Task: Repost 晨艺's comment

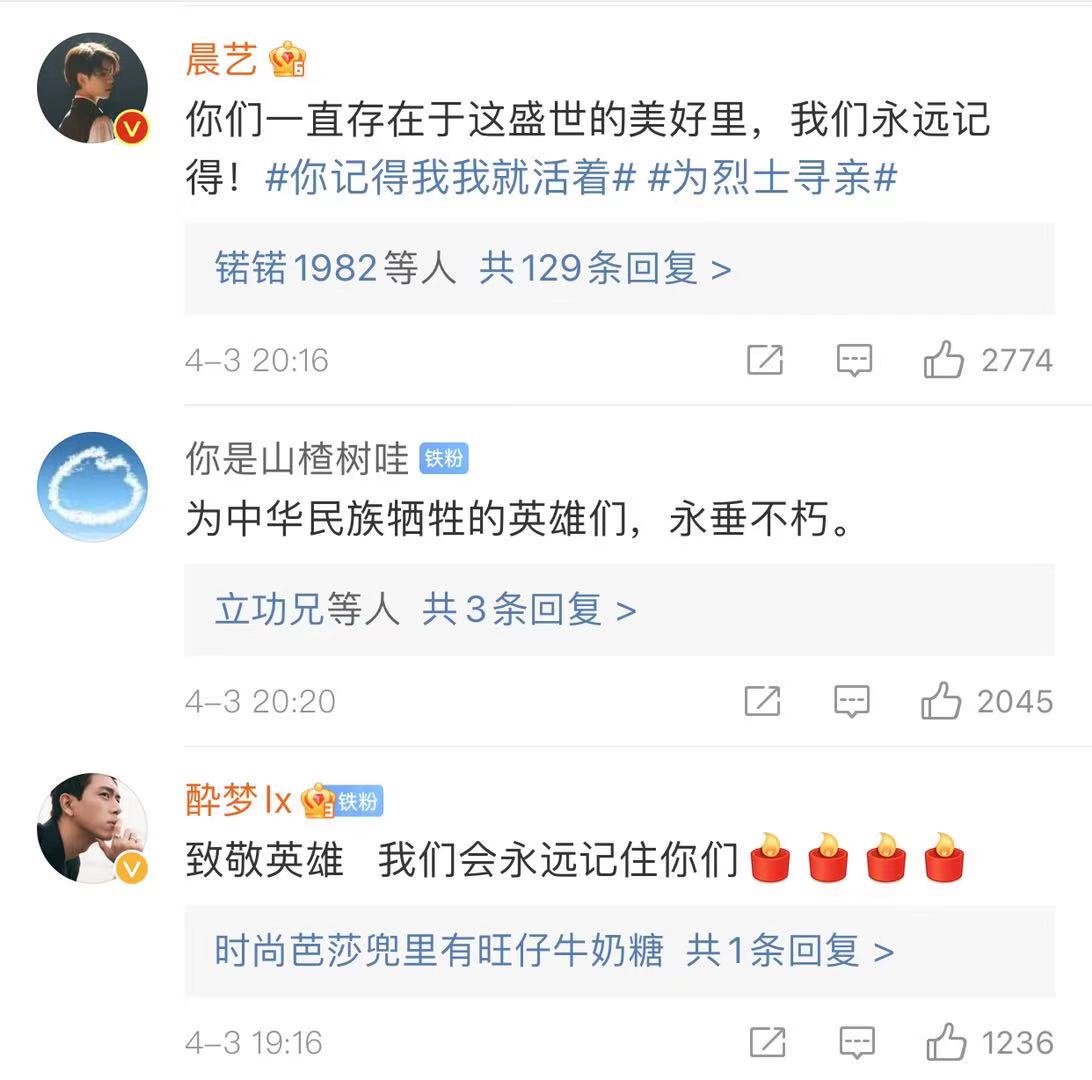Action: [x=765, y=360]
